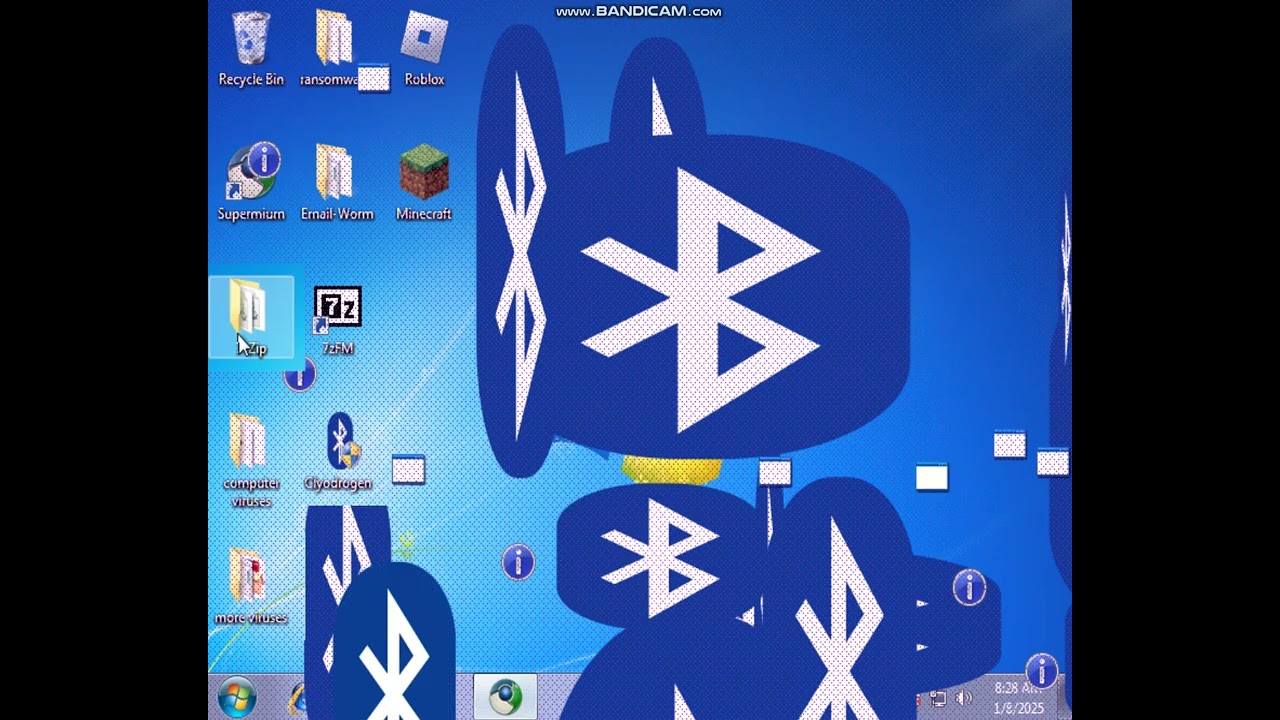Open the volume speaker icon in tray

963,698
